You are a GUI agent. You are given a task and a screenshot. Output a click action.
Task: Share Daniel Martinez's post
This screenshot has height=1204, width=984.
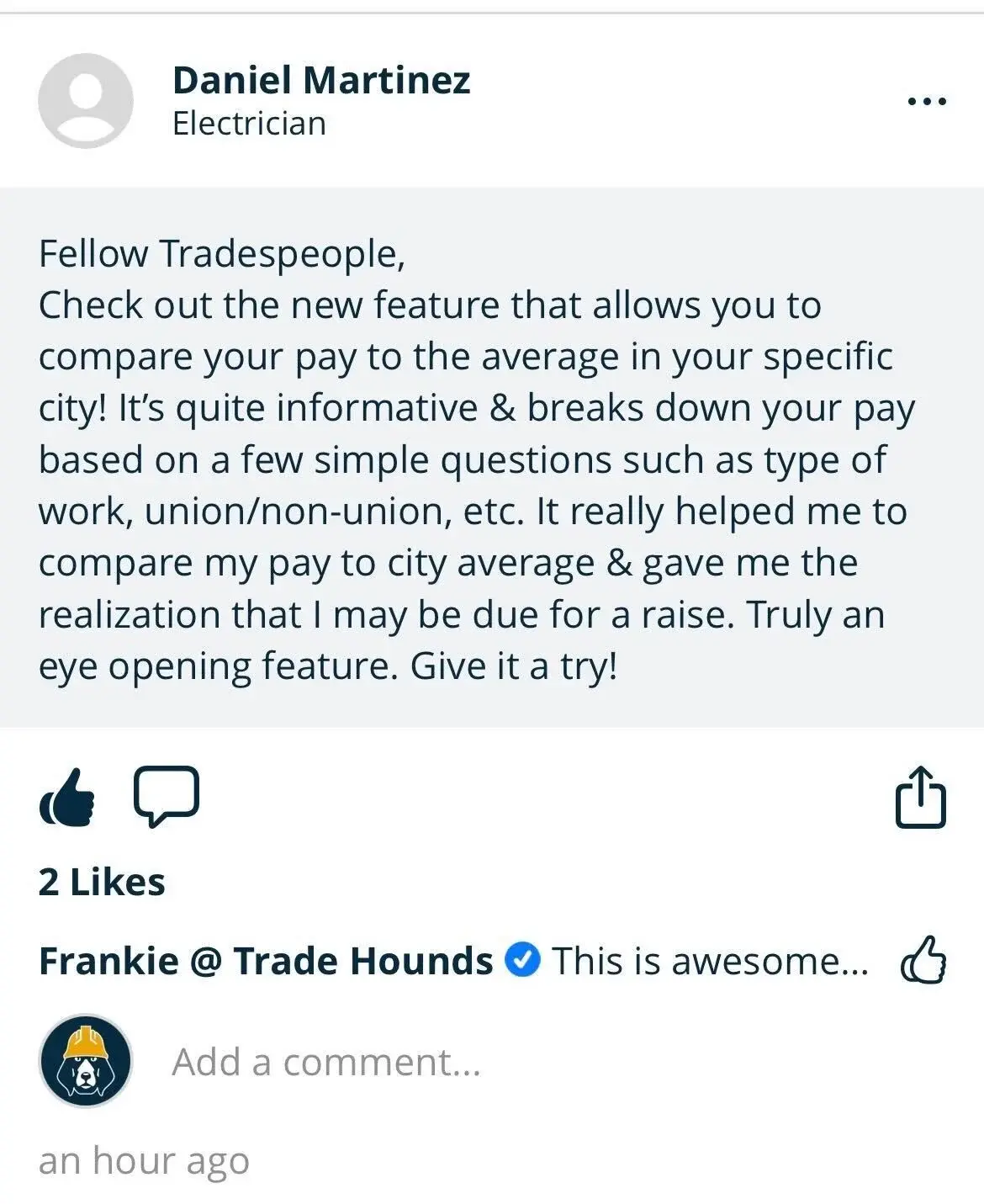tap(920, 797)
